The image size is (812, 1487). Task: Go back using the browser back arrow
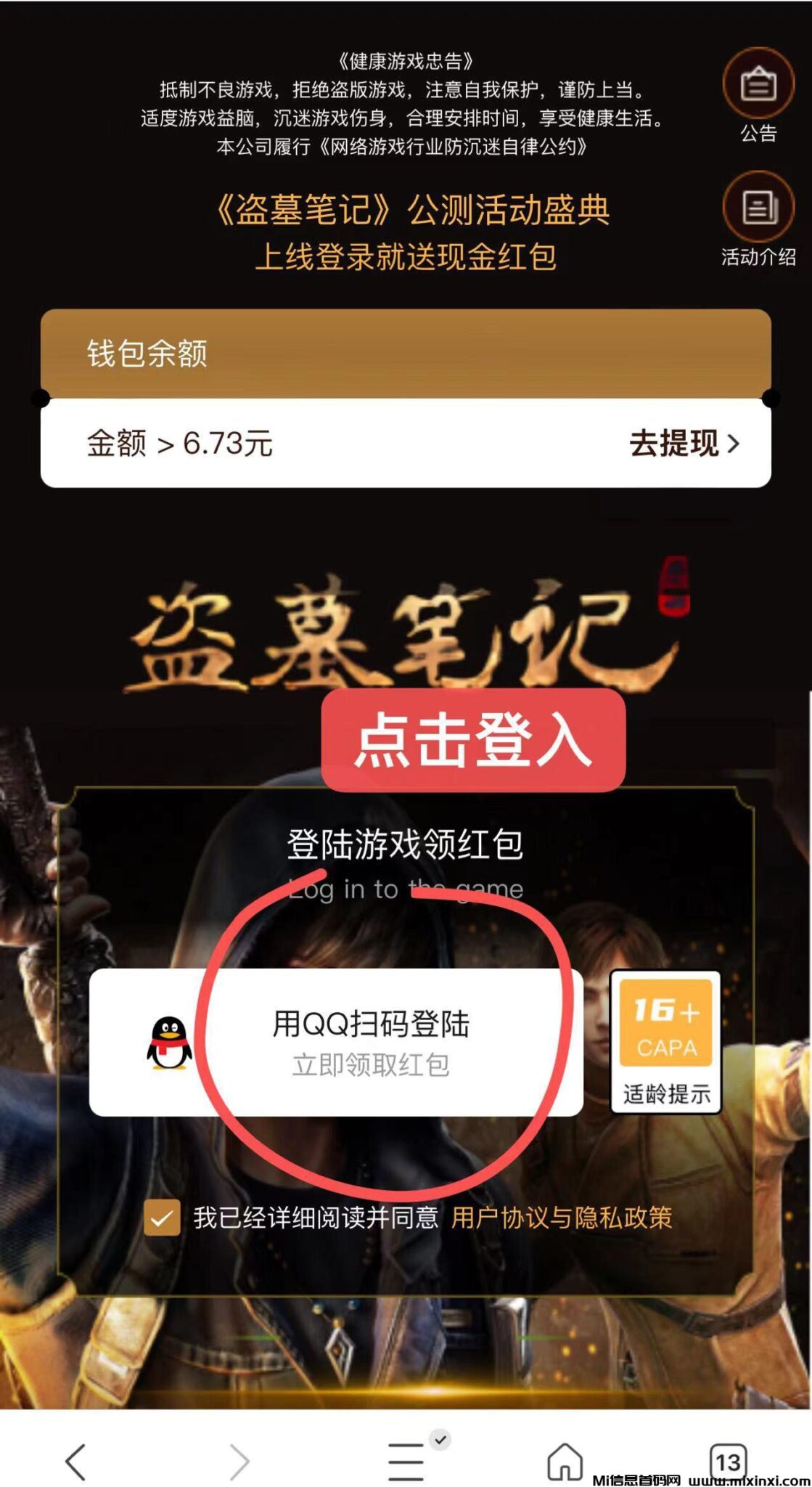click(76, 1461)
